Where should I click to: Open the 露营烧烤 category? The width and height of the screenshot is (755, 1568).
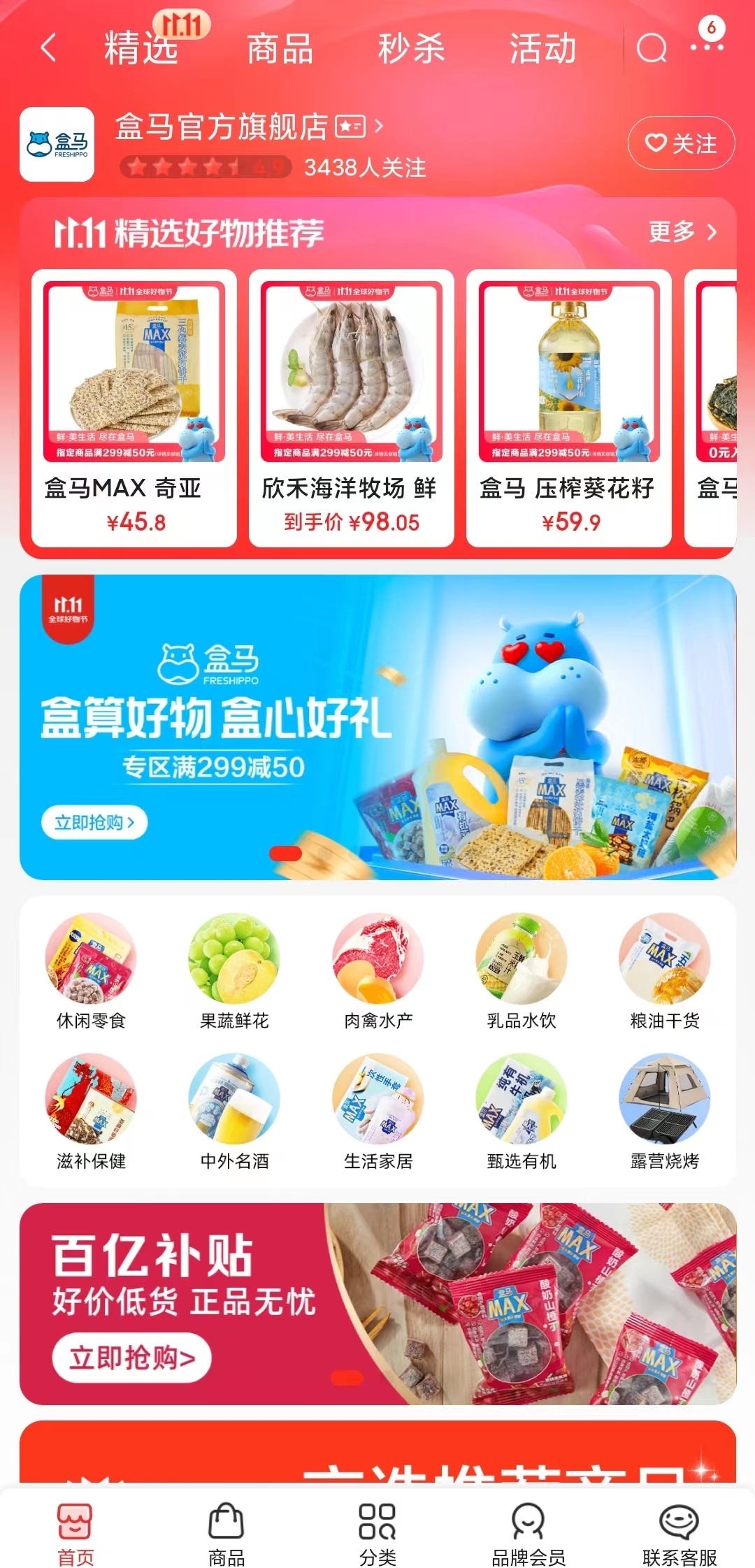point(664,1112)
